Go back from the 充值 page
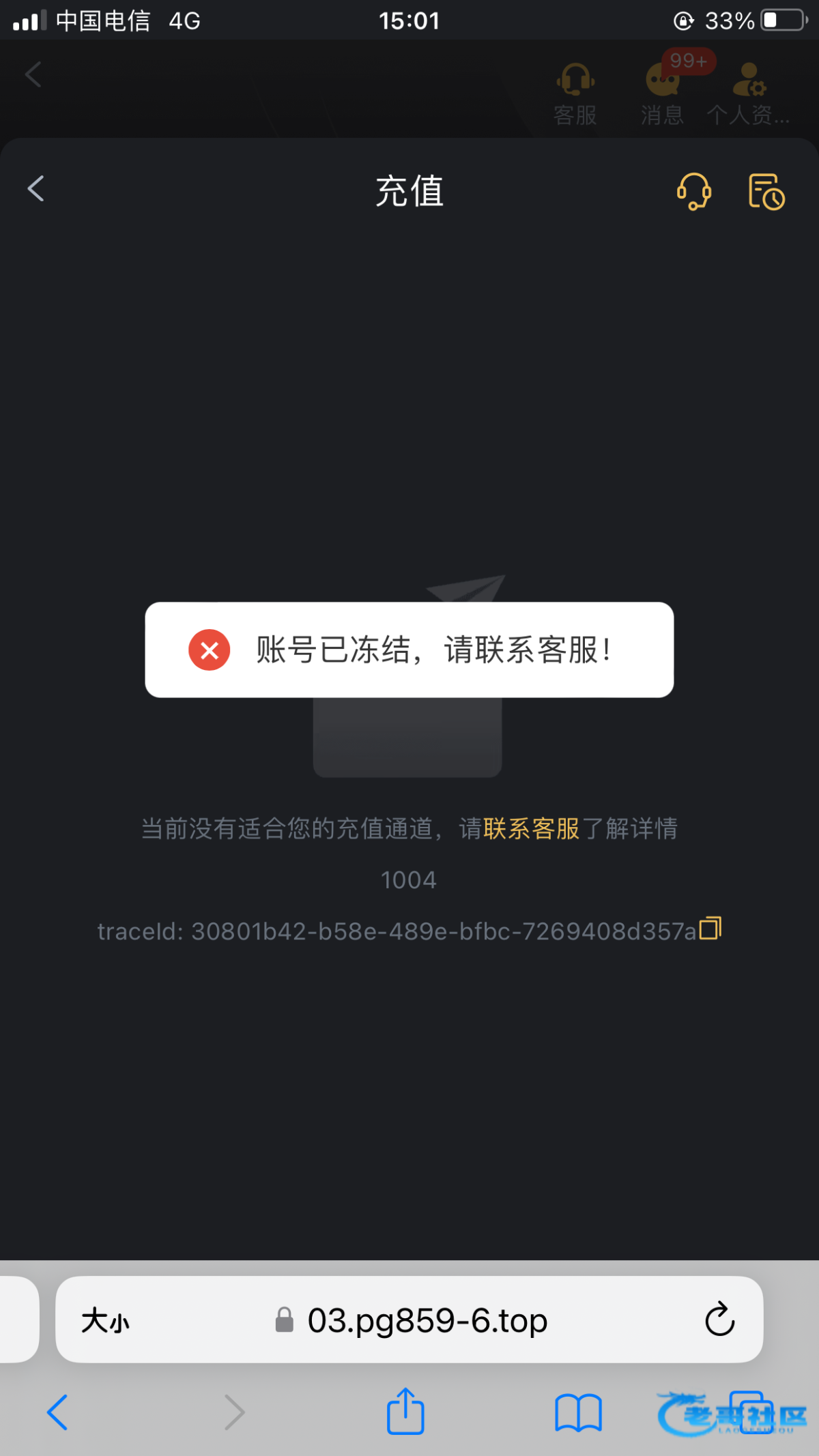Screen dimensions: 819x1456 (36, 189)
